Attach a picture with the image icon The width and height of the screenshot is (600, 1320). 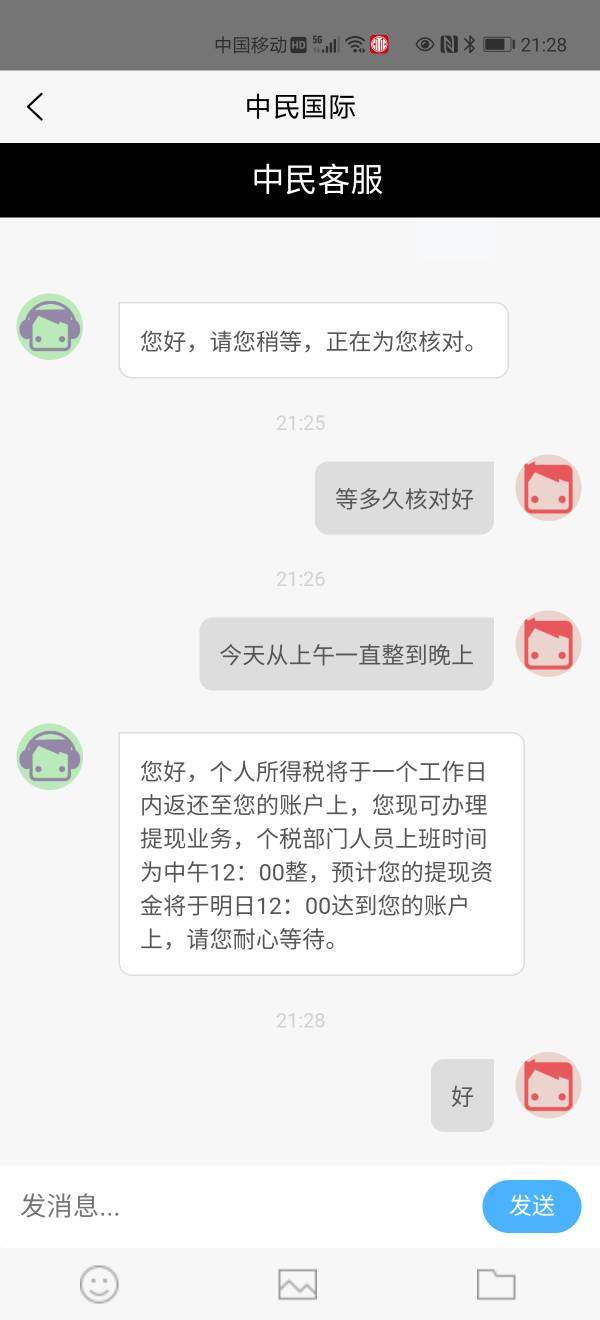tap(297, 1284)
